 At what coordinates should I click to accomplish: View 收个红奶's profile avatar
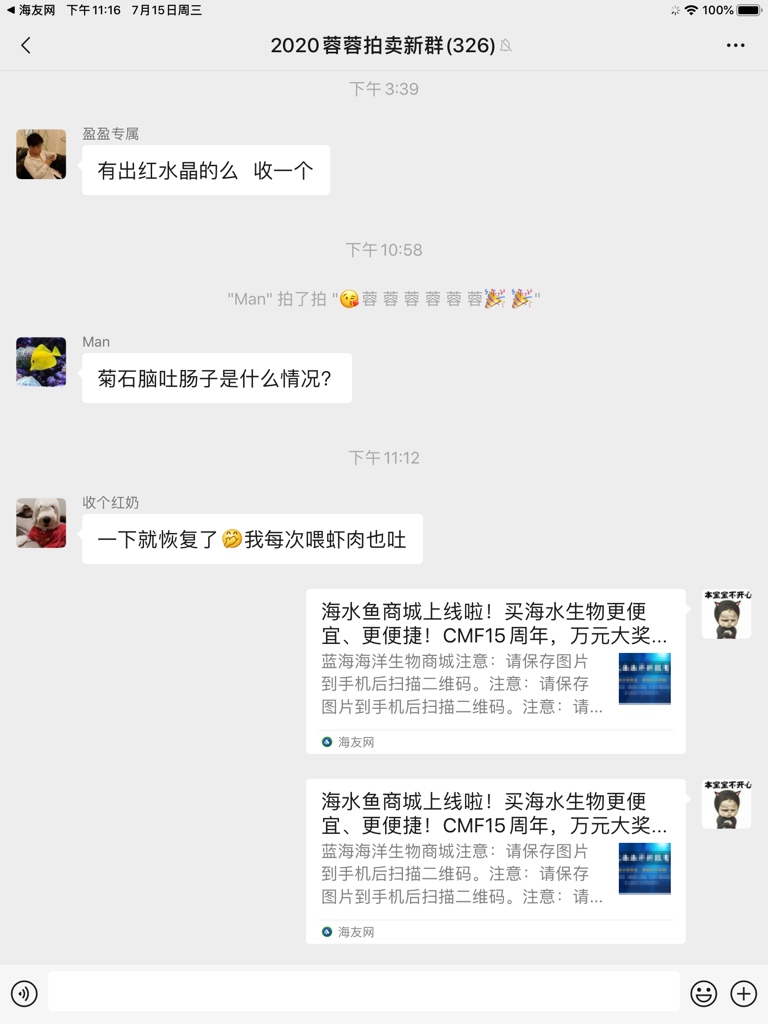(41, 523)
